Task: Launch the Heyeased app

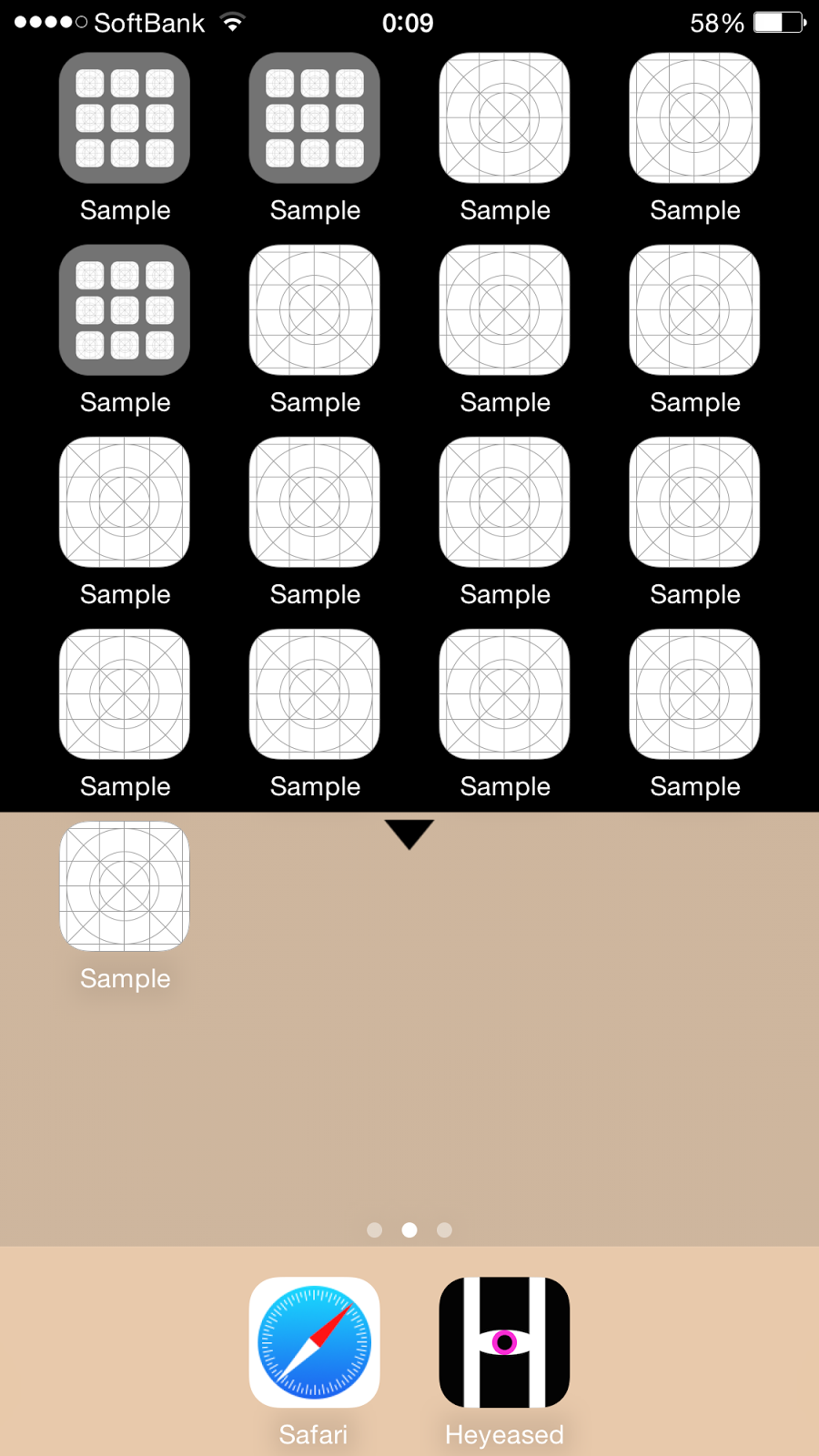Action: click(504, 1342)
